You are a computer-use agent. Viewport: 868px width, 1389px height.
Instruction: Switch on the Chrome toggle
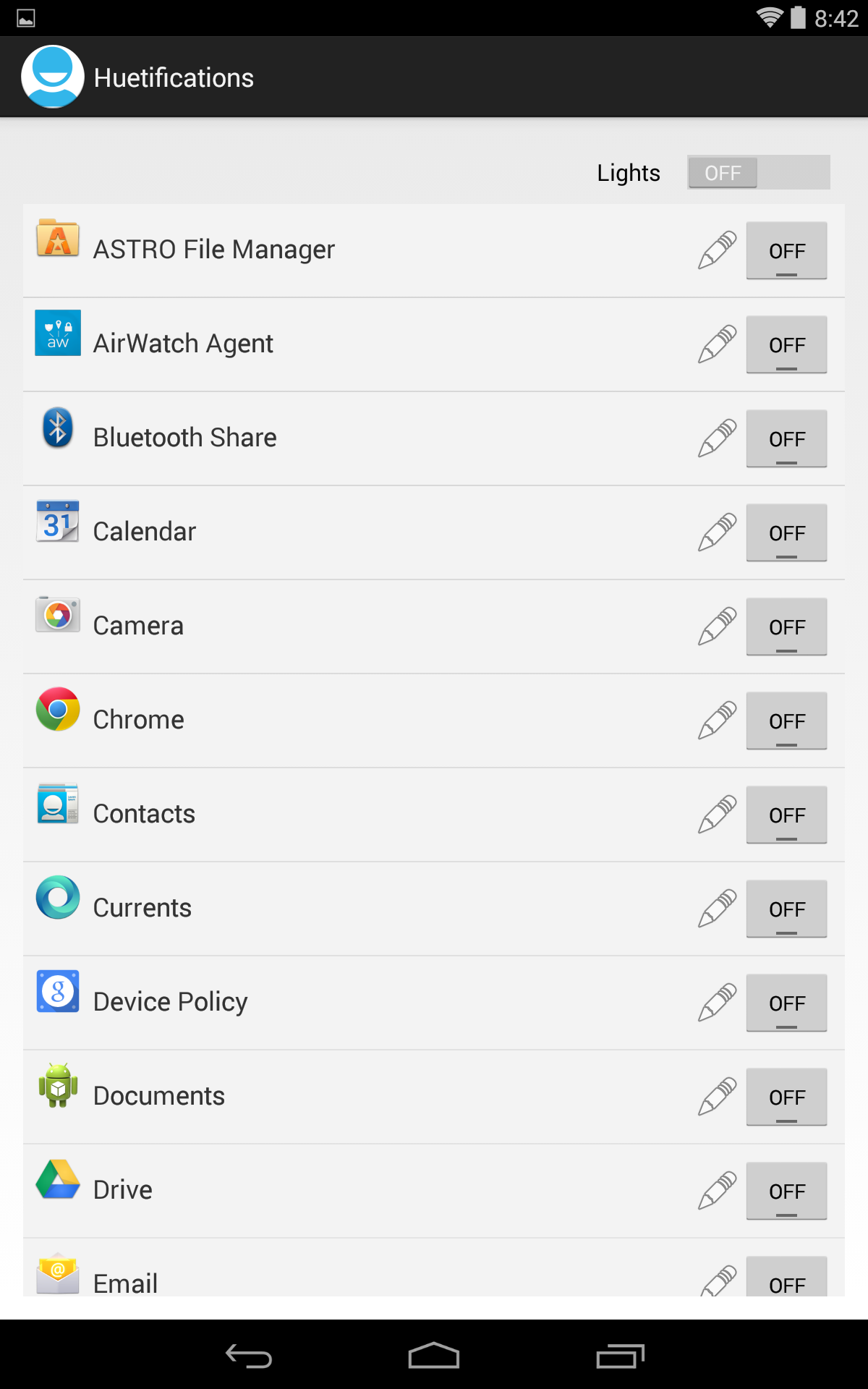pos(786,721)
